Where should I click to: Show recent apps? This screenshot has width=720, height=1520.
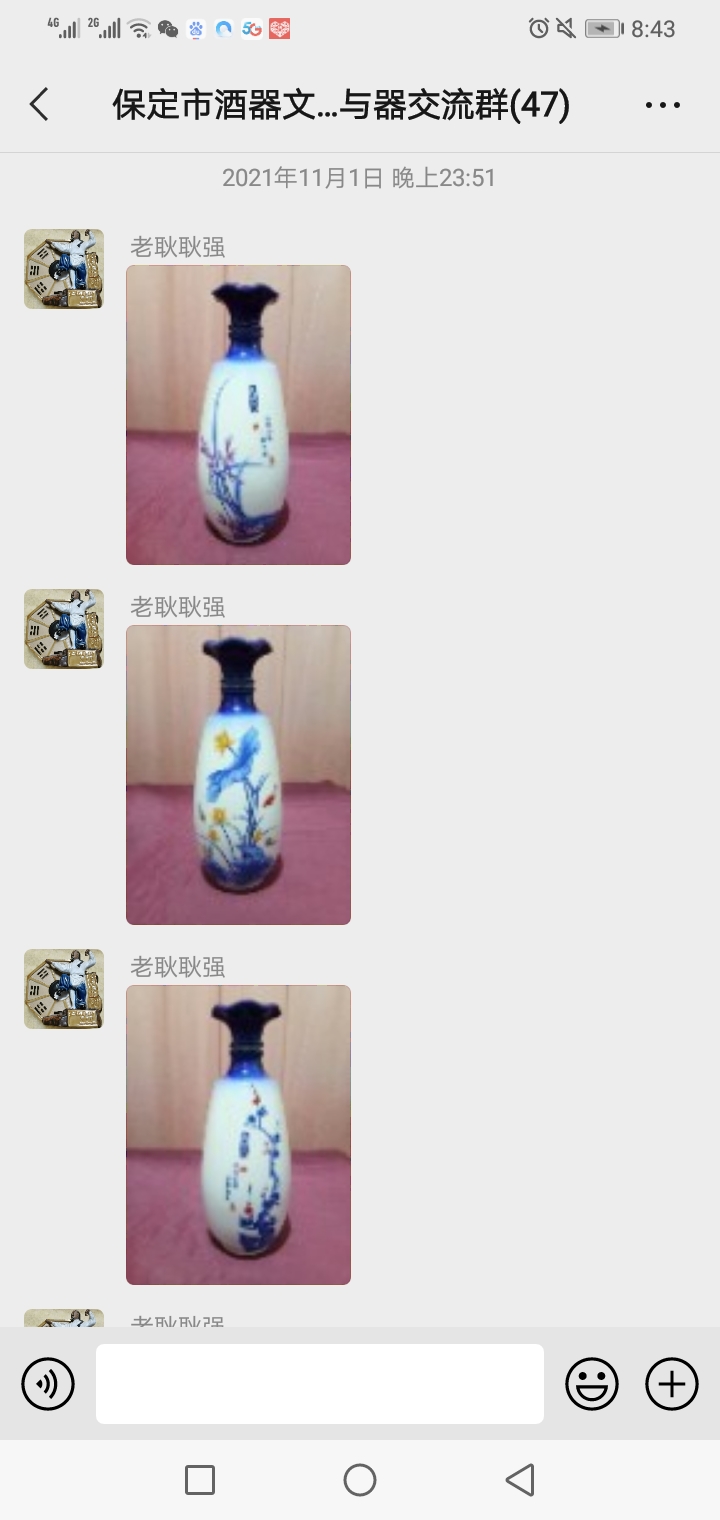click(200, 1480)
